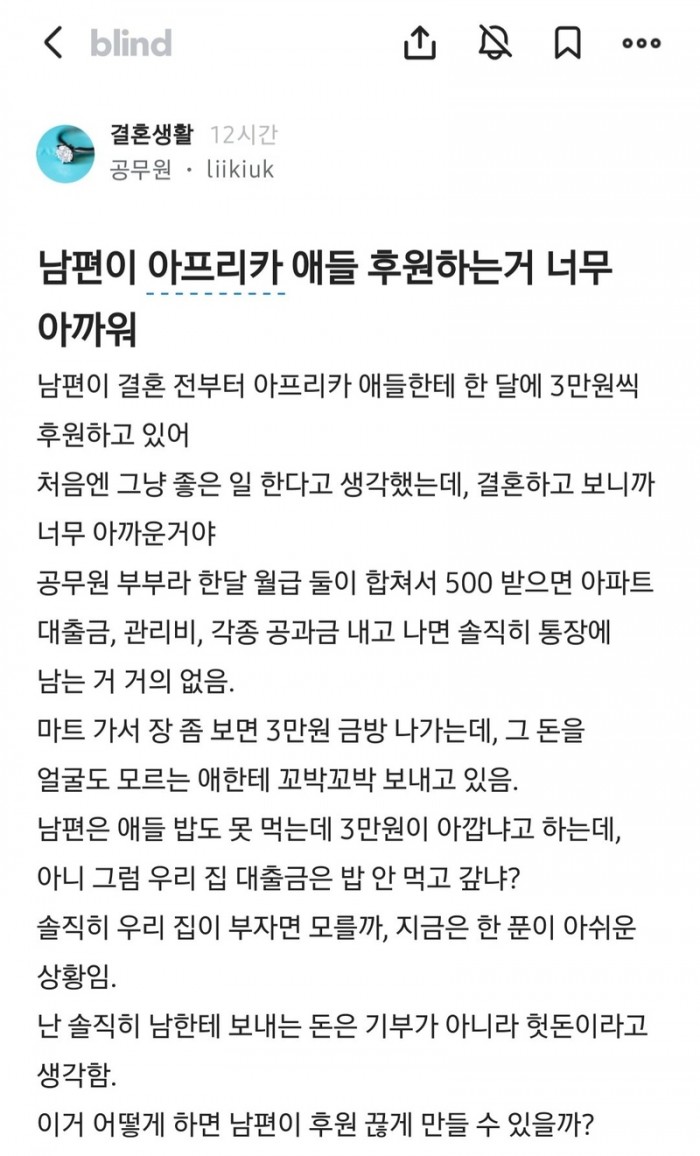The image size is (700, 1156).
Task: Mute notifications with the bell icon
Action: [494, 43]
